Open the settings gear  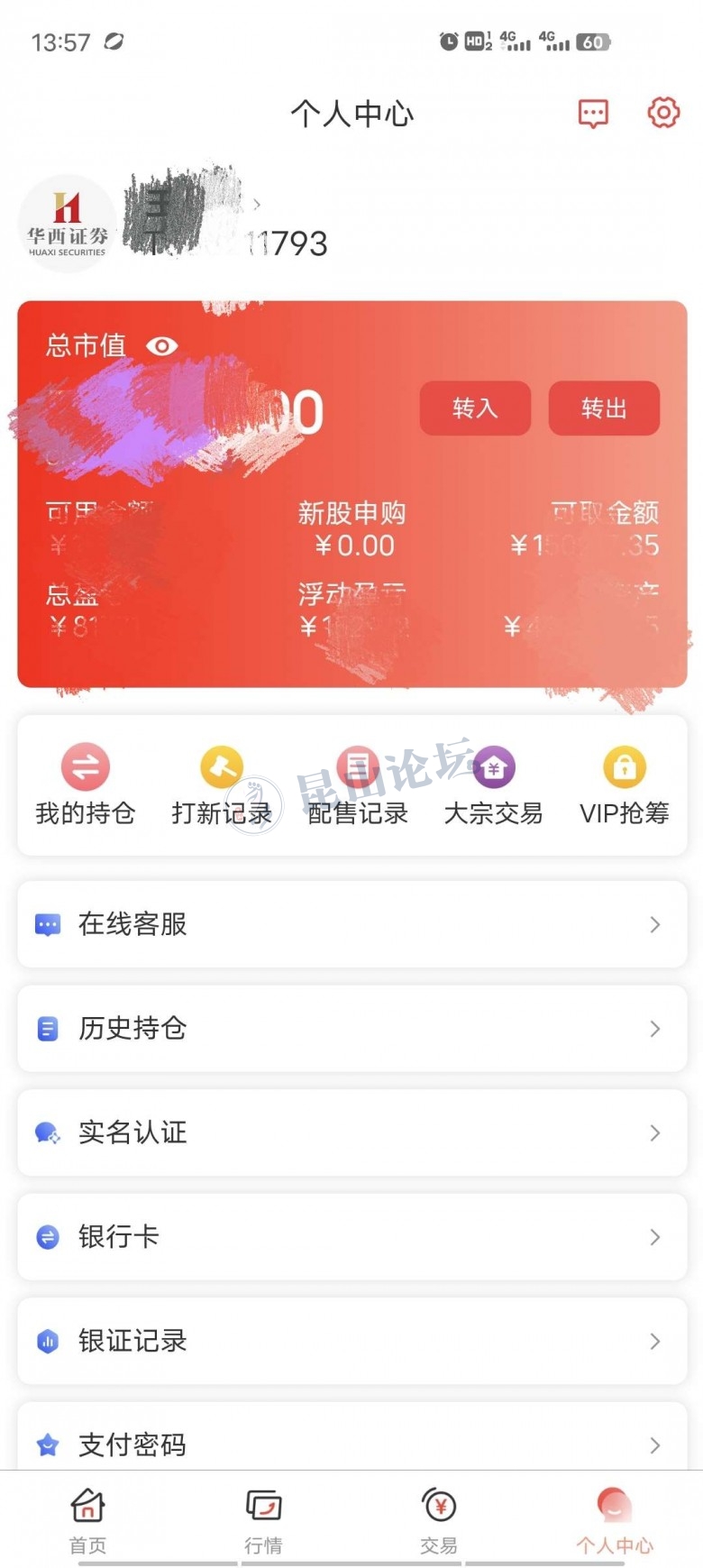[663, 113]
